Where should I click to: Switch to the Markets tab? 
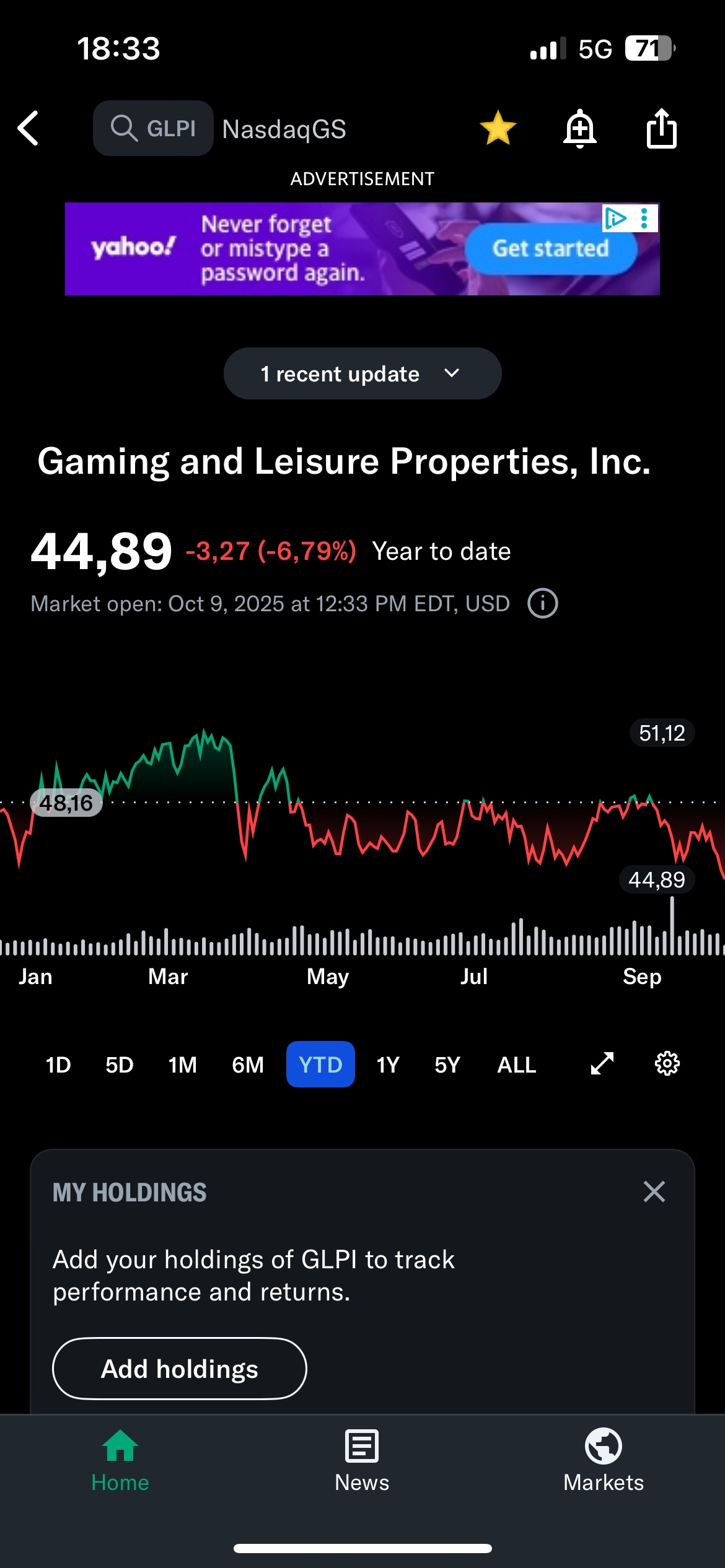(604, 1461)
